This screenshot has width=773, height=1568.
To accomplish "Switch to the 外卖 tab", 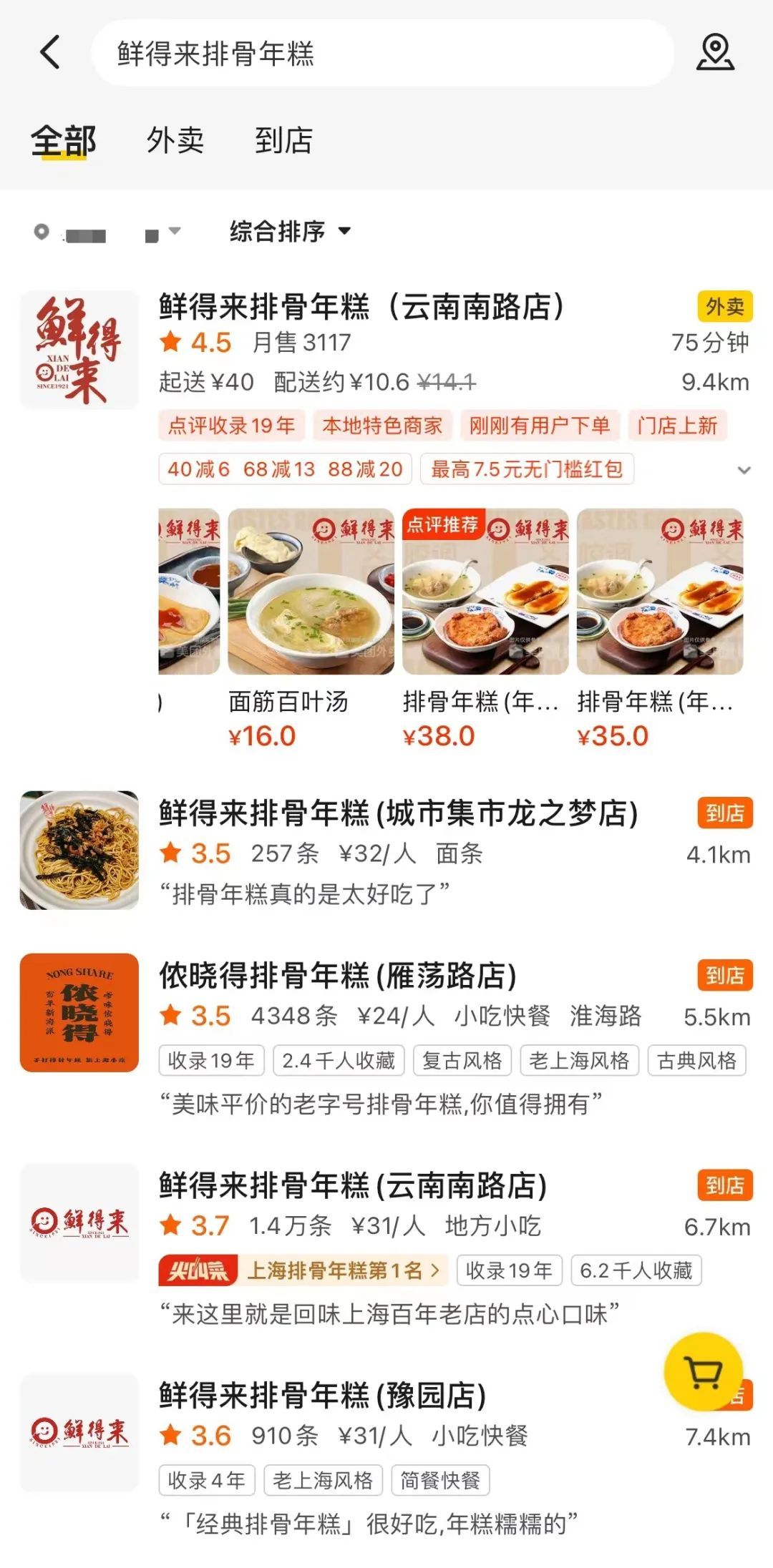I will coord(175,140).
